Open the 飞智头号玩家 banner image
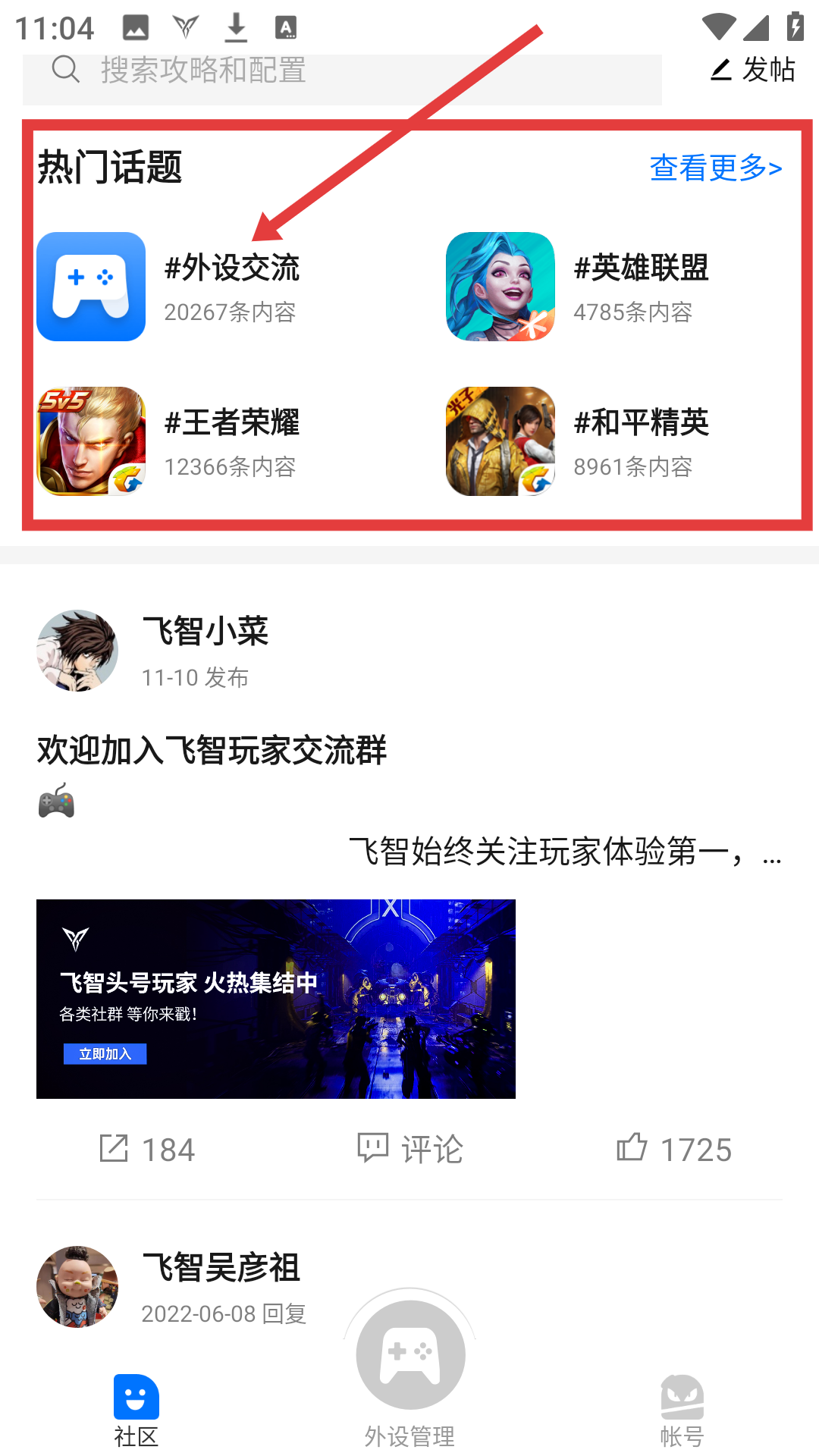 click(x=276, y=999)
